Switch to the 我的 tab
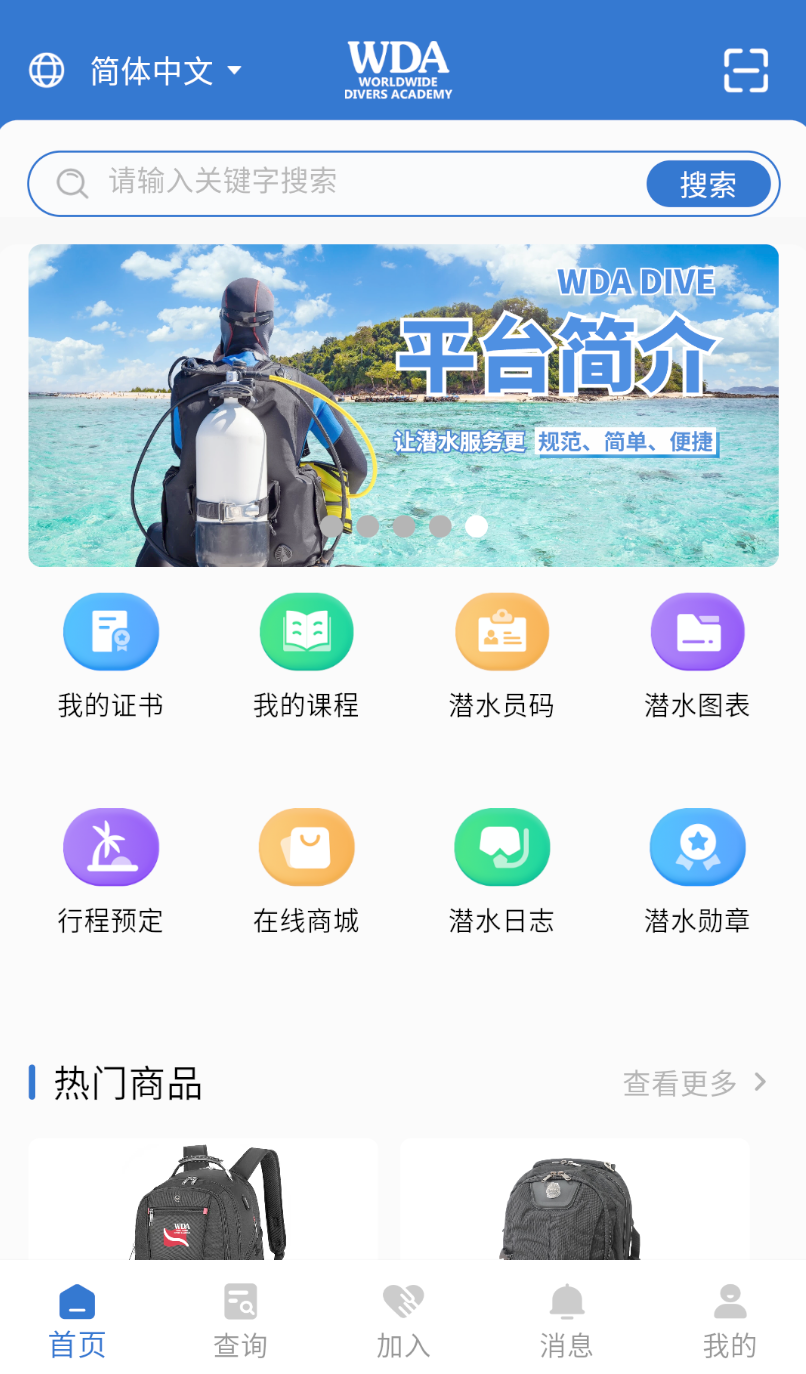Screen dimensions: 806x1374 coord(730,1322)
